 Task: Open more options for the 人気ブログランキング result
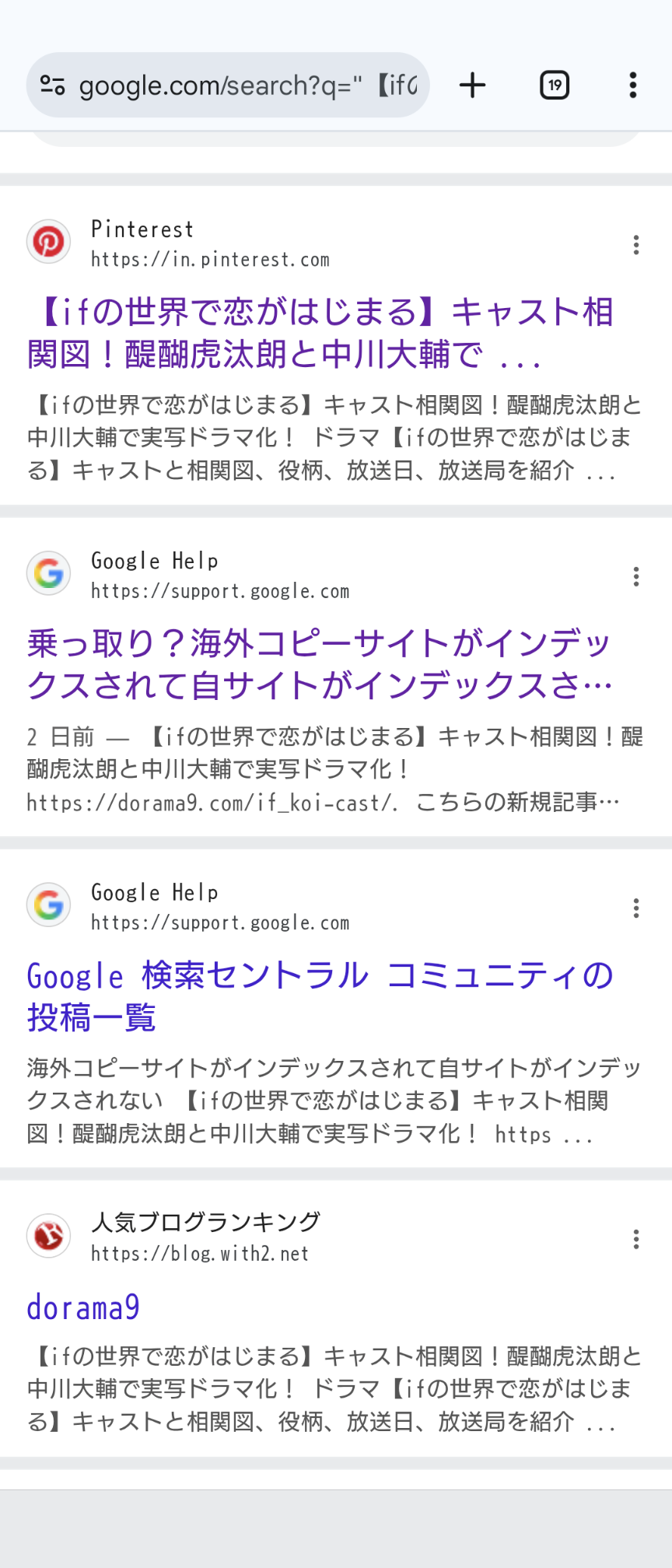click(636, 1239)
